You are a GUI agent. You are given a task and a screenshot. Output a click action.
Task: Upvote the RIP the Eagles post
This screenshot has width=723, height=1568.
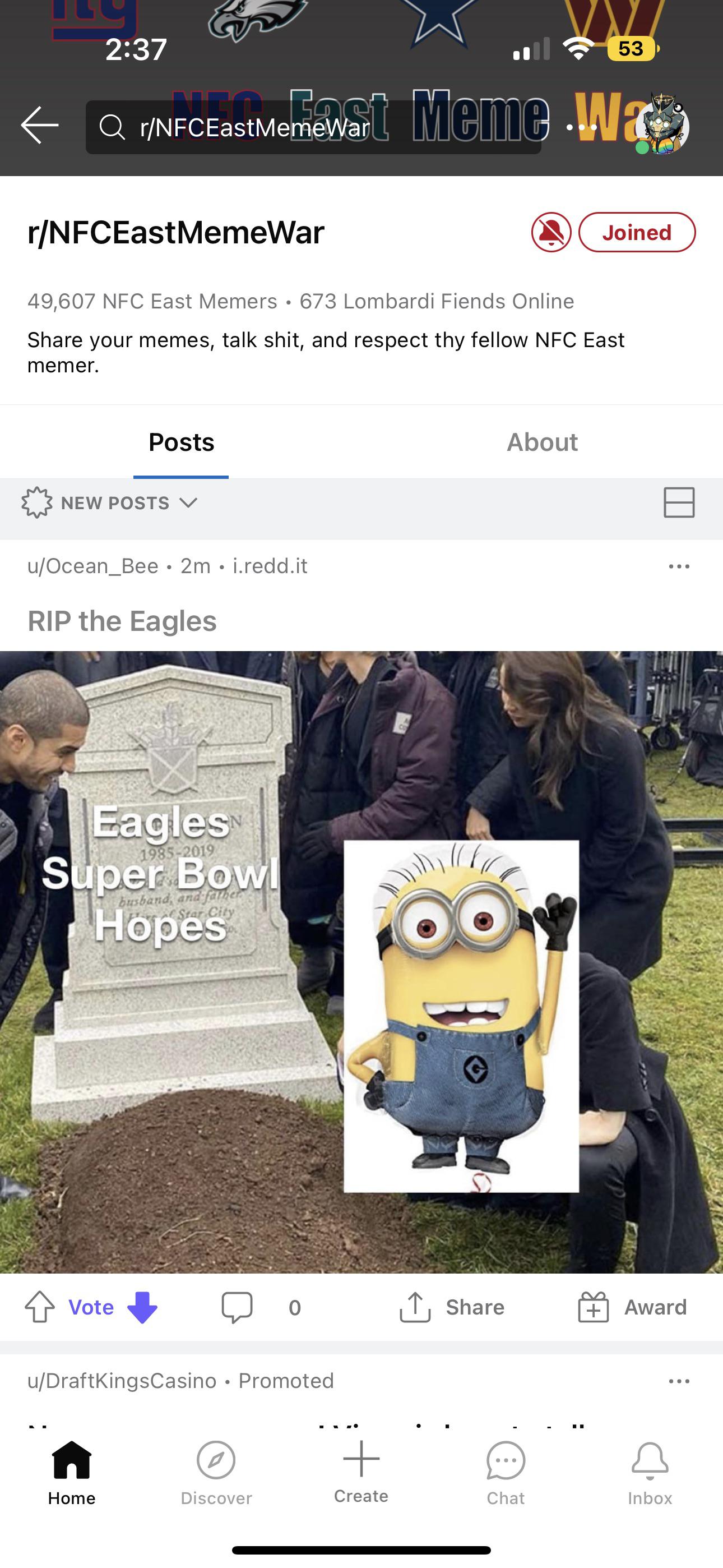click(40, 1307)
